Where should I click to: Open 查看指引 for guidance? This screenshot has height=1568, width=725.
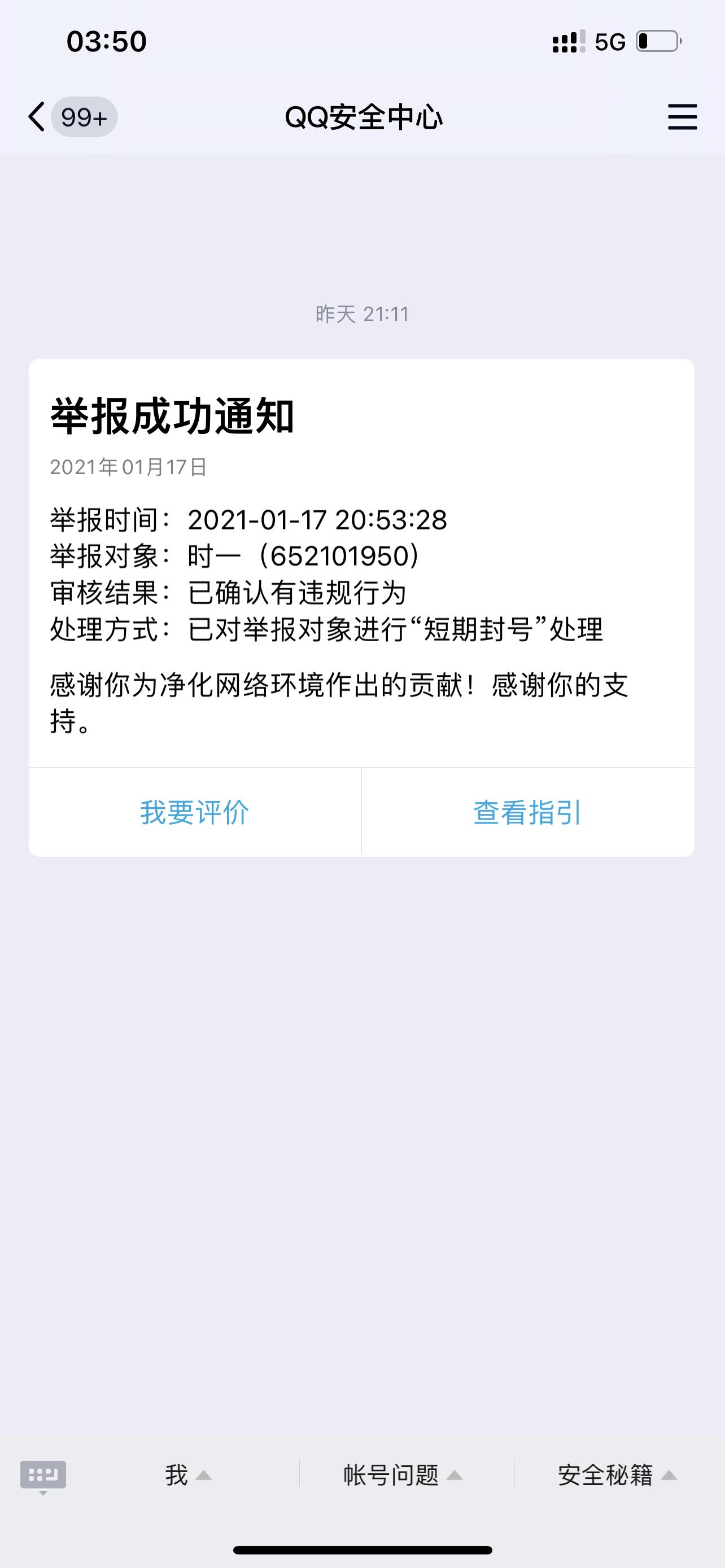coord(528,812)
